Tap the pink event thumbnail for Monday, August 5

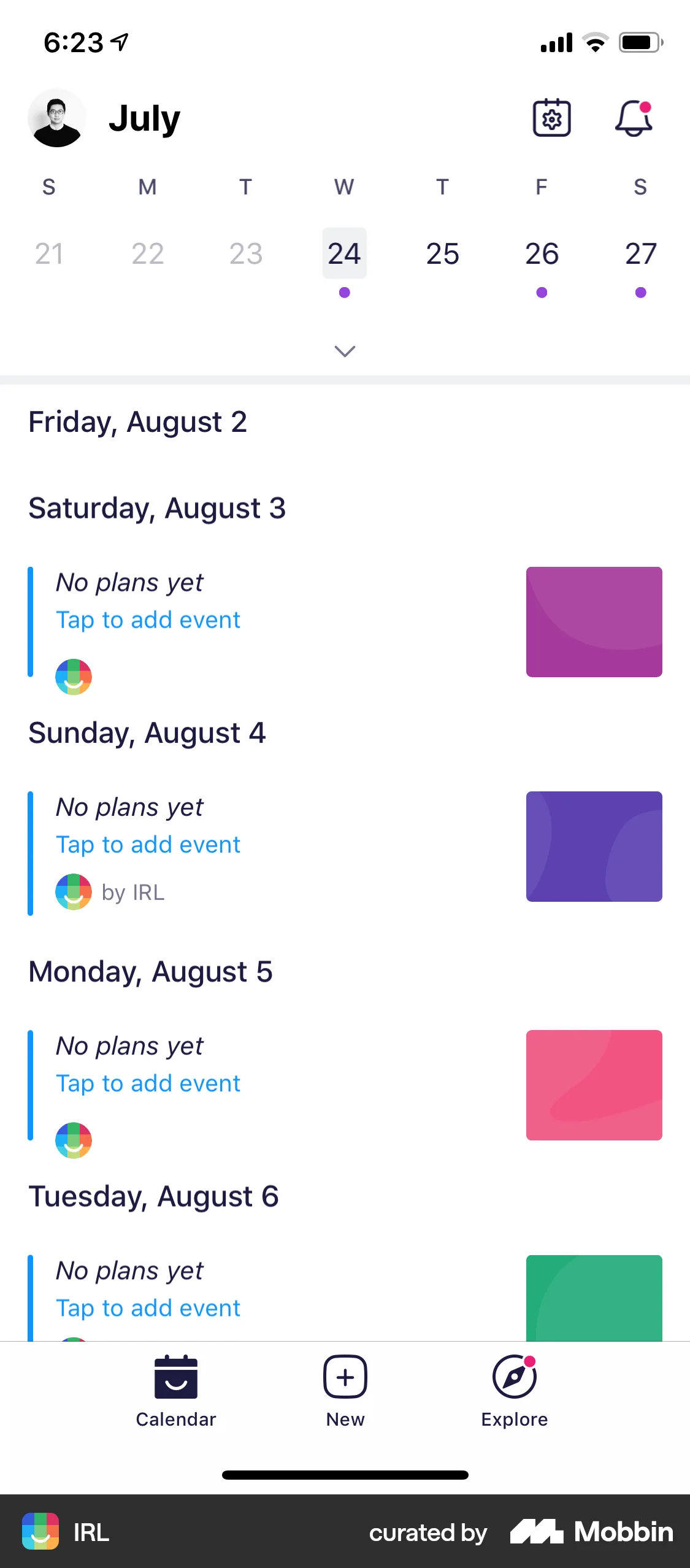pos(593,1085)
